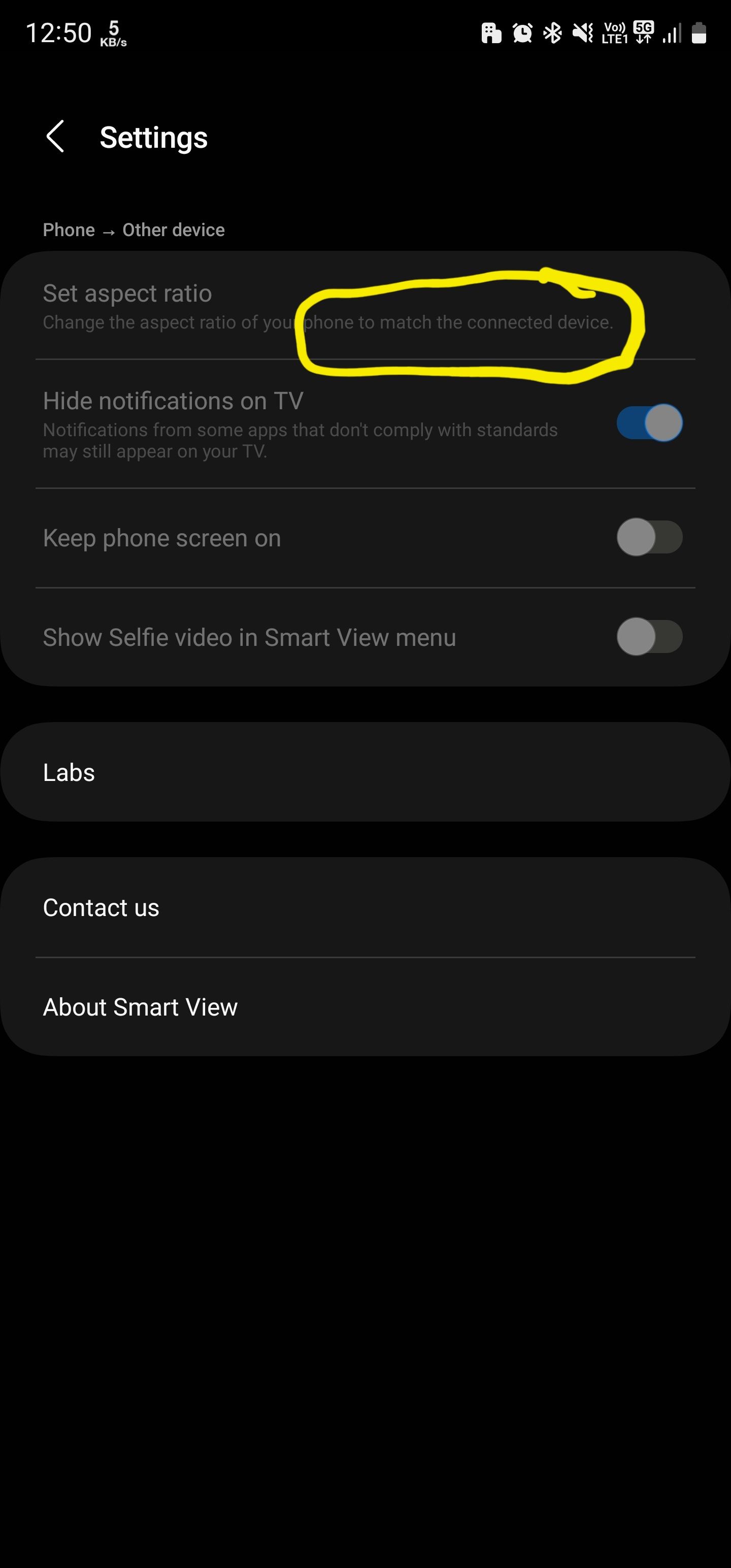Toggle Show Selfie video in Smart View menu

coord(648,637)
